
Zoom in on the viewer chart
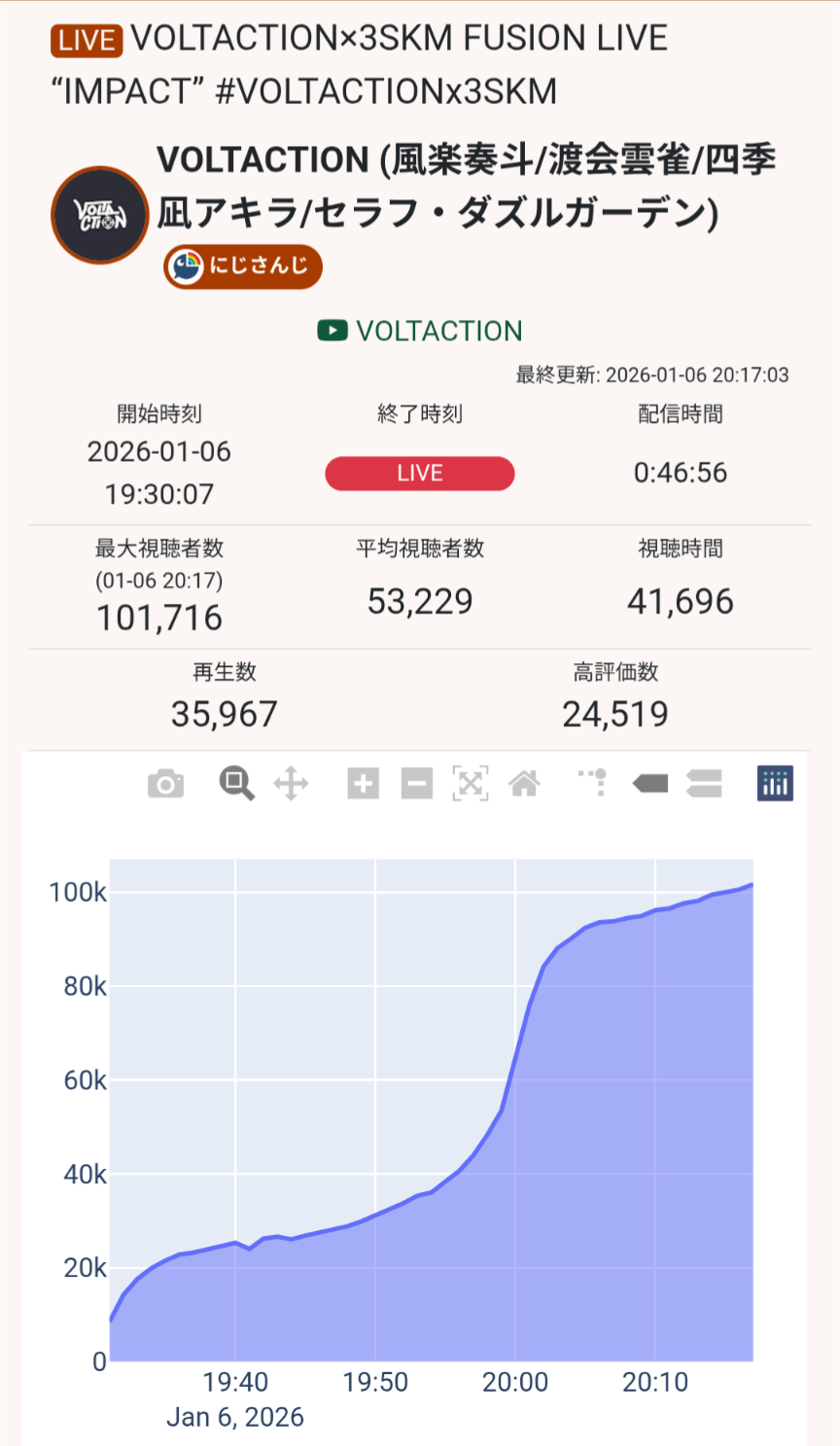363,784
